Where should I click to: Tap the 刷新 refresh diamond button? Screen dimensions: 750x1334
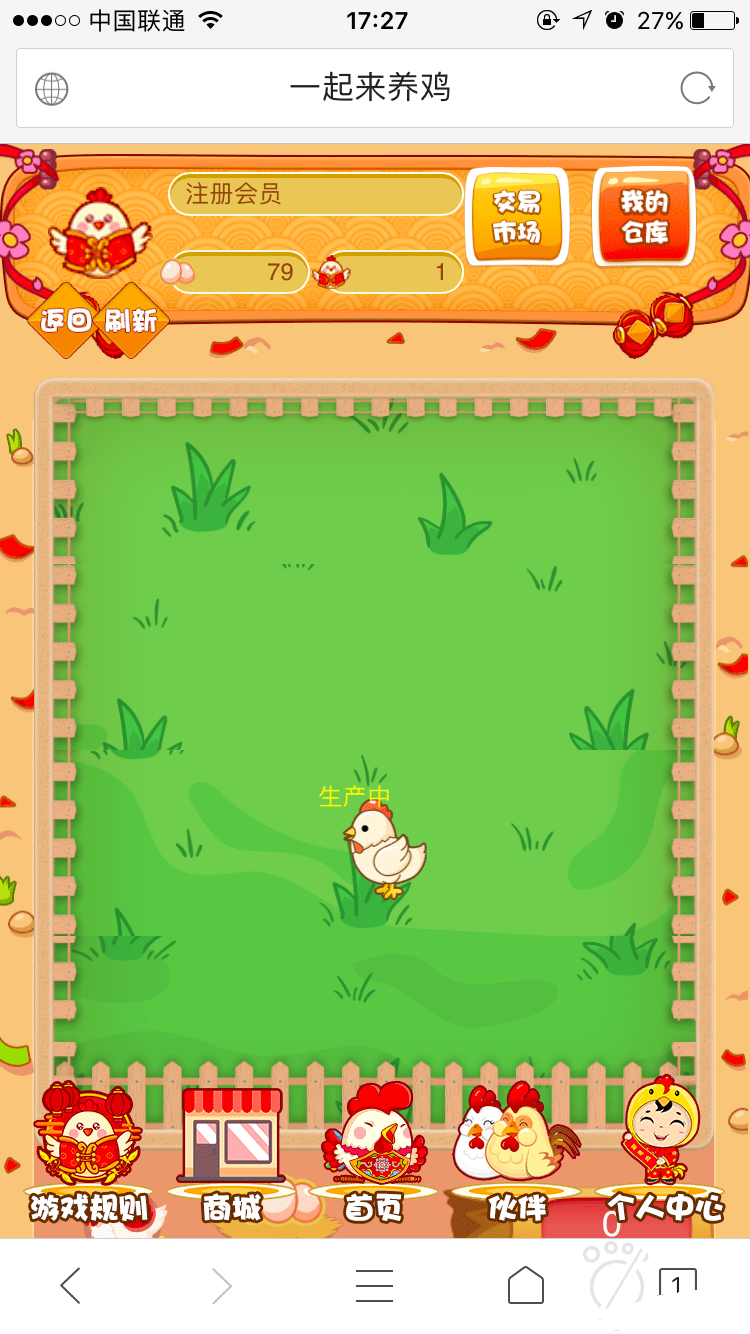click(x=131, y=320)
